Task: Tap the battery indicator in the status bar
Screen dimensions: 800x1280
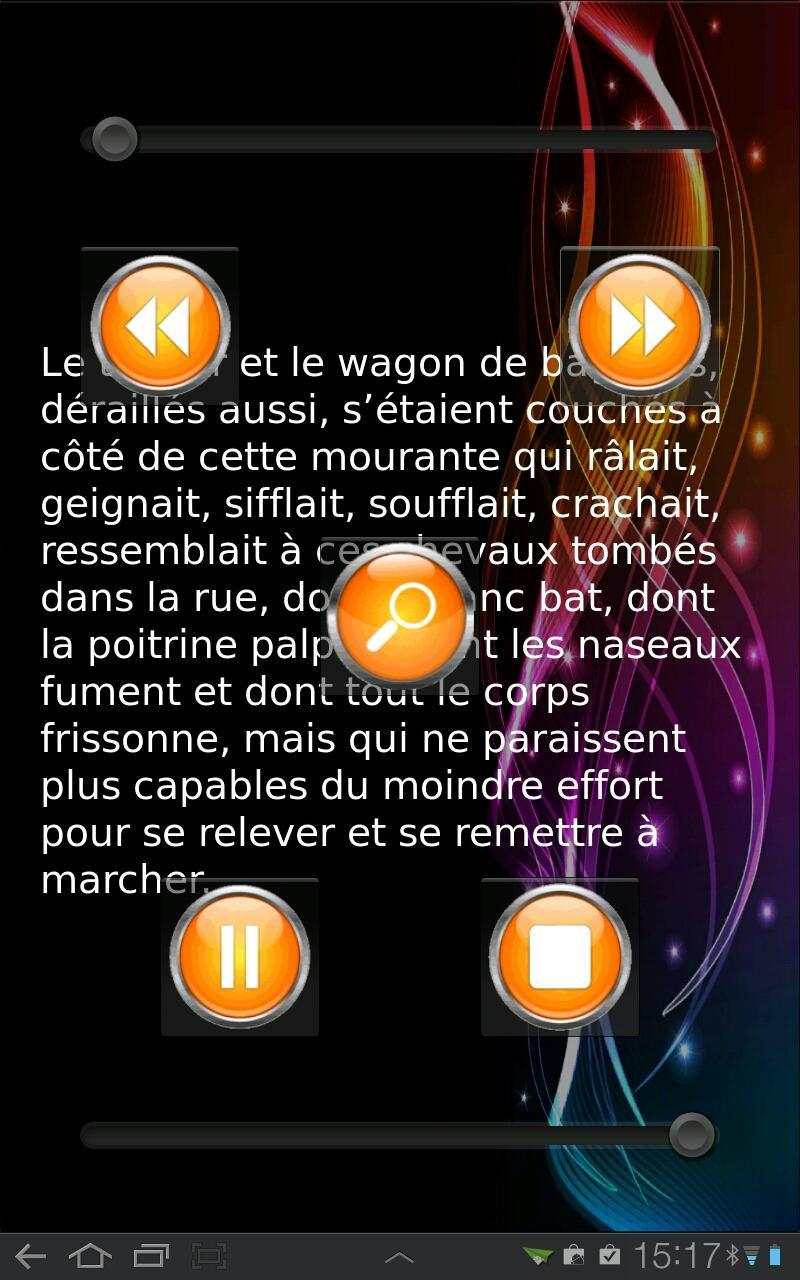Action: pos(776,1255)
